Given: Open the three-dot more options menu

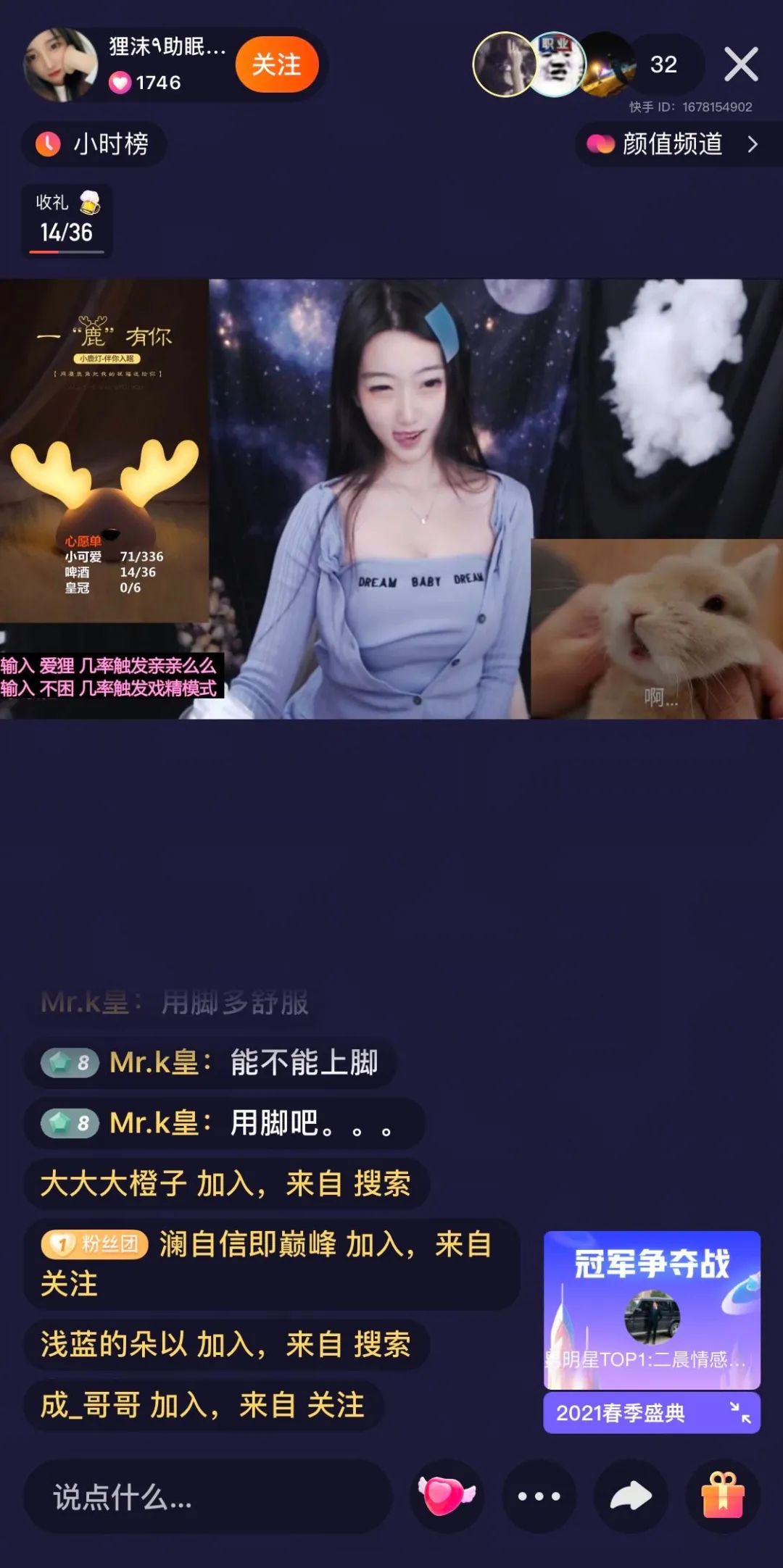Looking at the screenshot, I should [539, 1496].
